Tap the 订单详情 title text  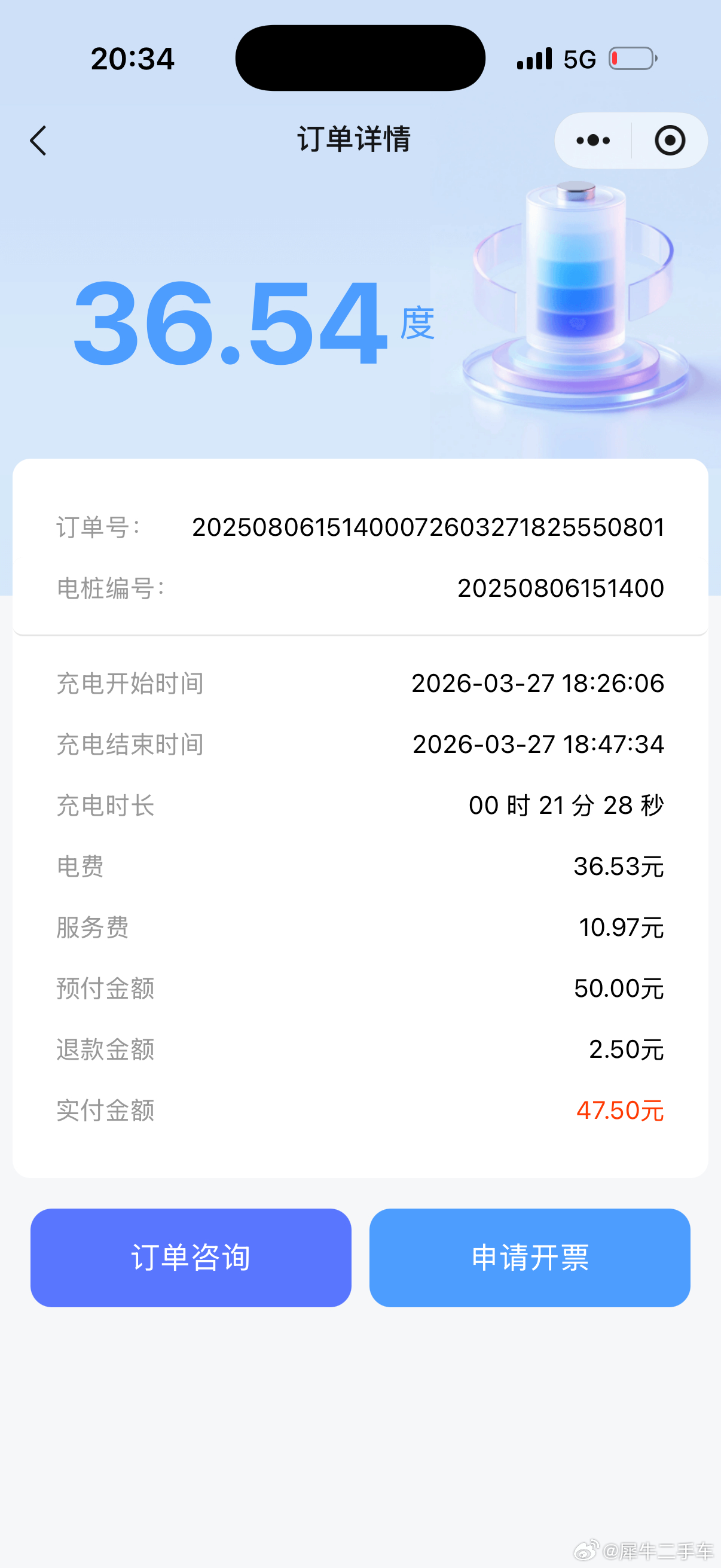point(355,139)
